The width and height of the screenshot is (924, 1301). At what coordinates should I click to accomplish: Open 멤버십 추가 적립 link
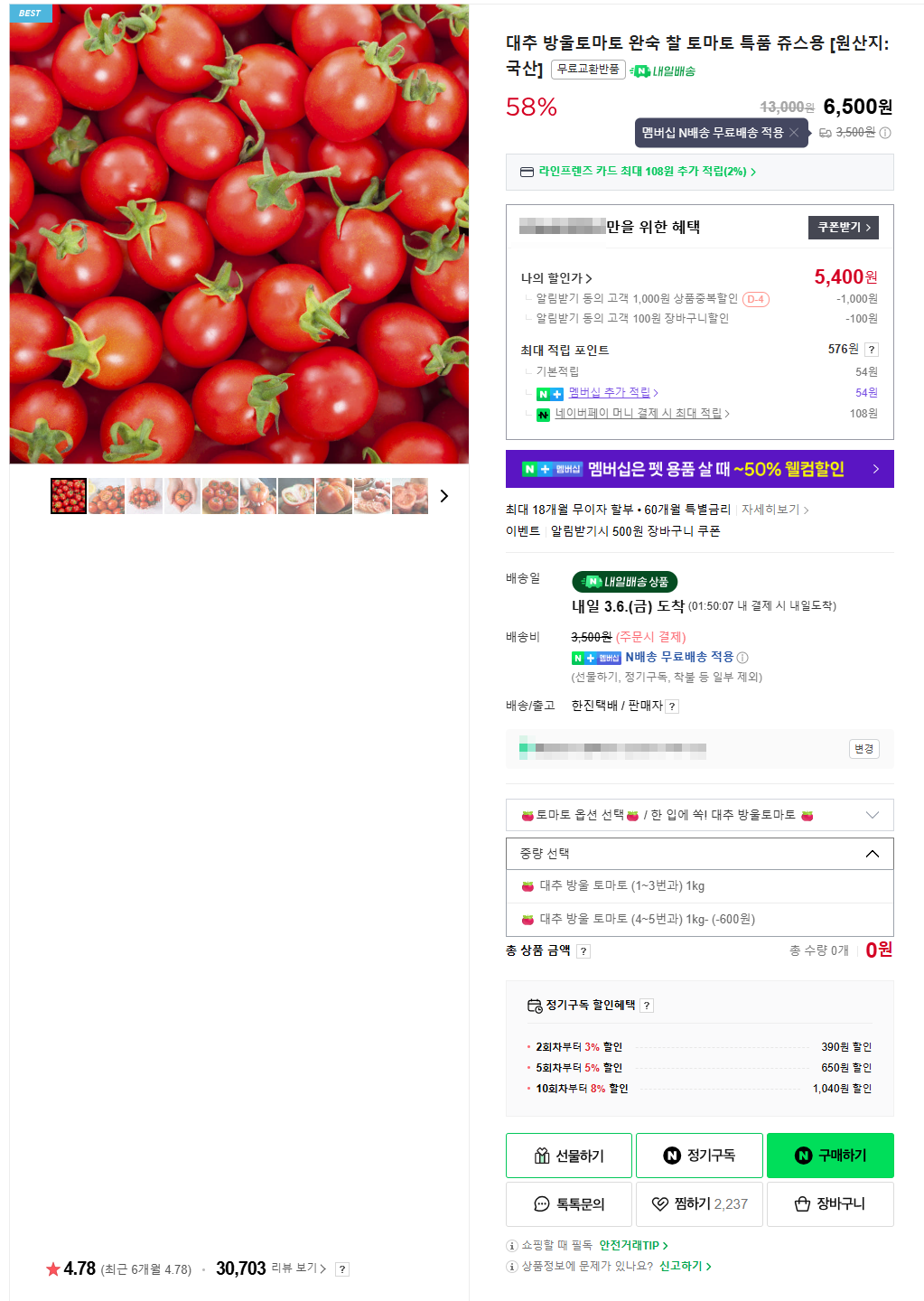tap(612, 393)
